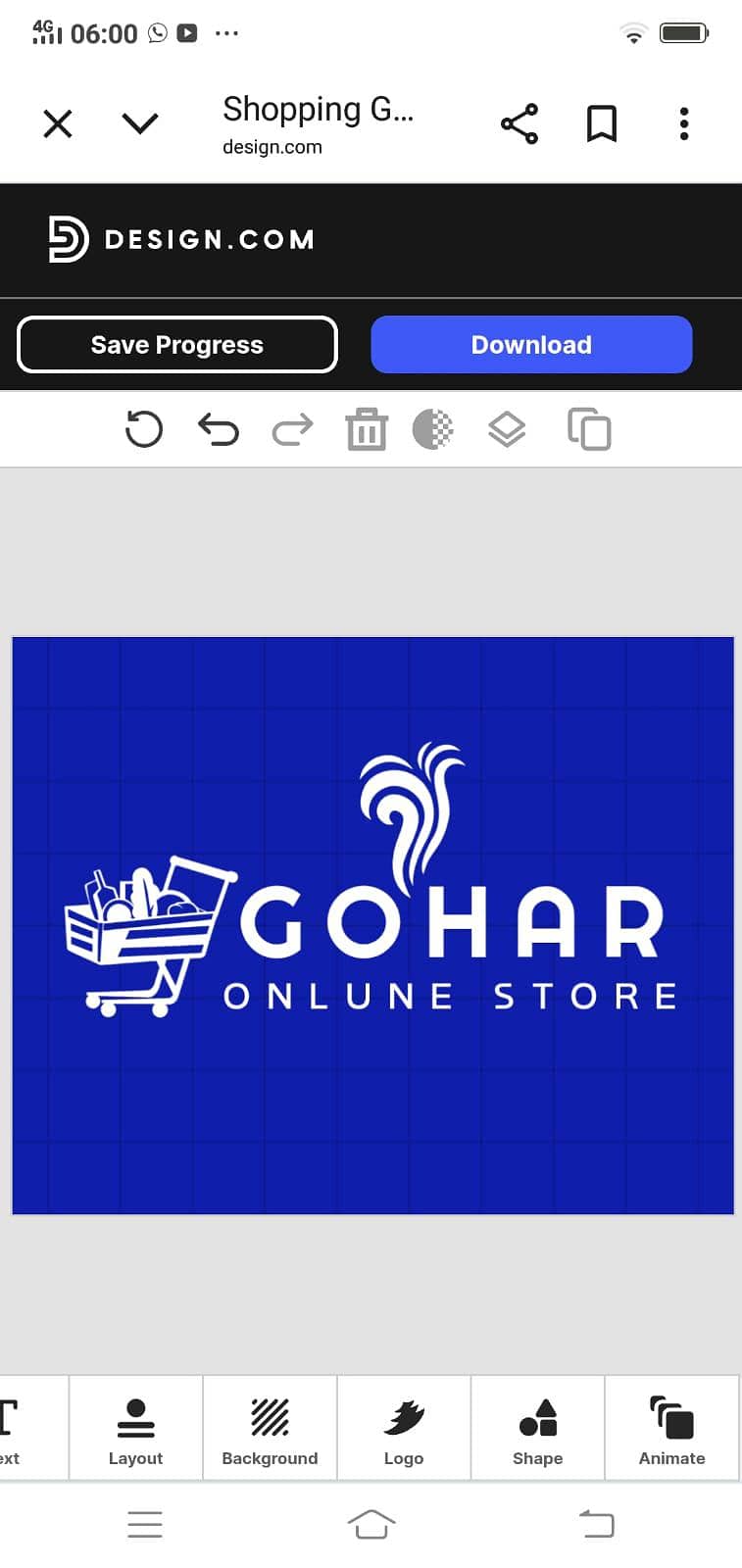Image resolution: width=742 pixels, height=1568 pixels.
Task: Open the Design.com home logo
Action: coord(181,239)
